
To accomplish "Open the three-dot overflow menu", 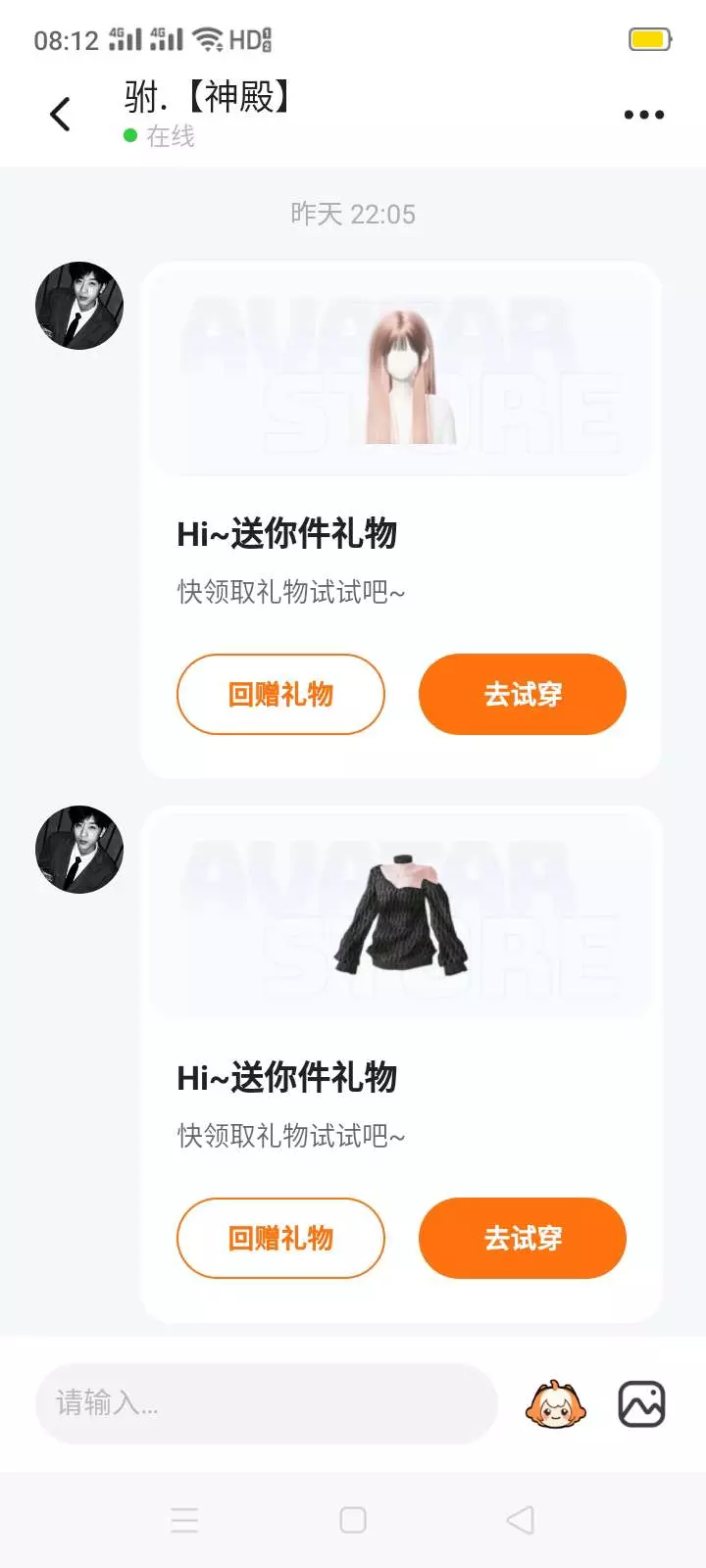I will click(644, 115).
